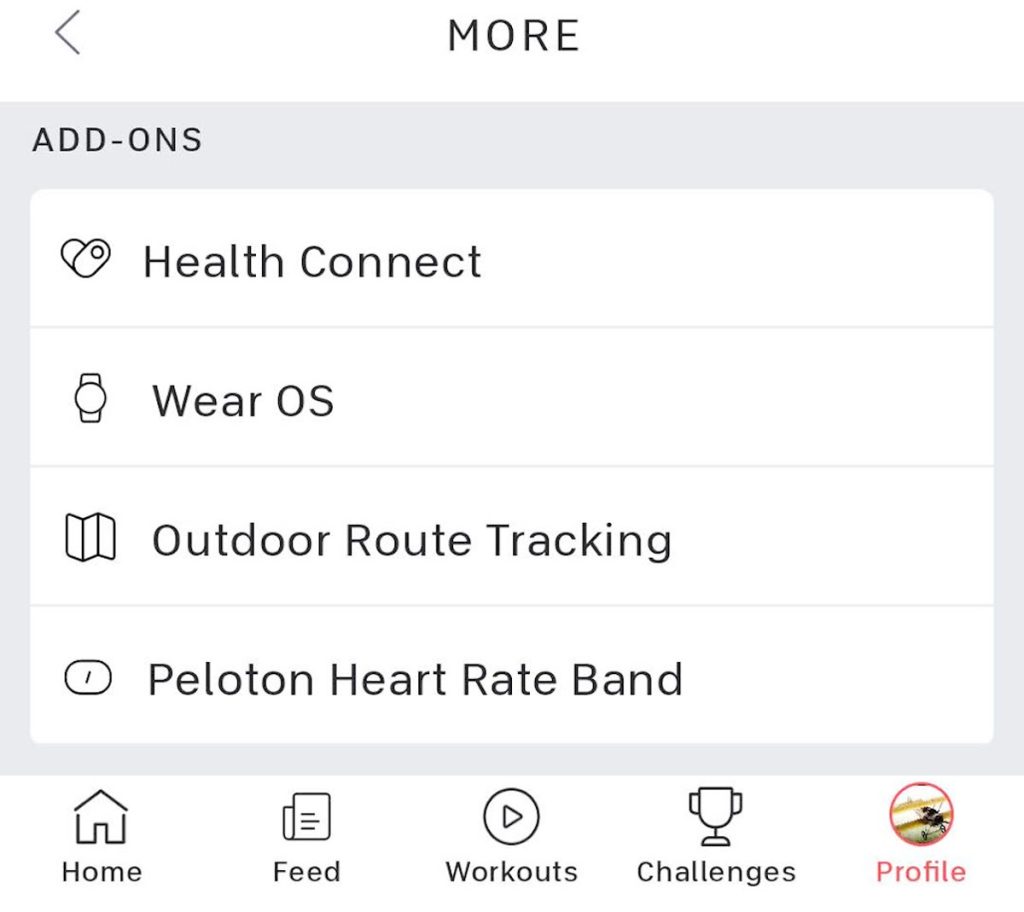The height and width of the screenshot is (912, 1024).
Task: View the Challenges tab
Action: 716,836
